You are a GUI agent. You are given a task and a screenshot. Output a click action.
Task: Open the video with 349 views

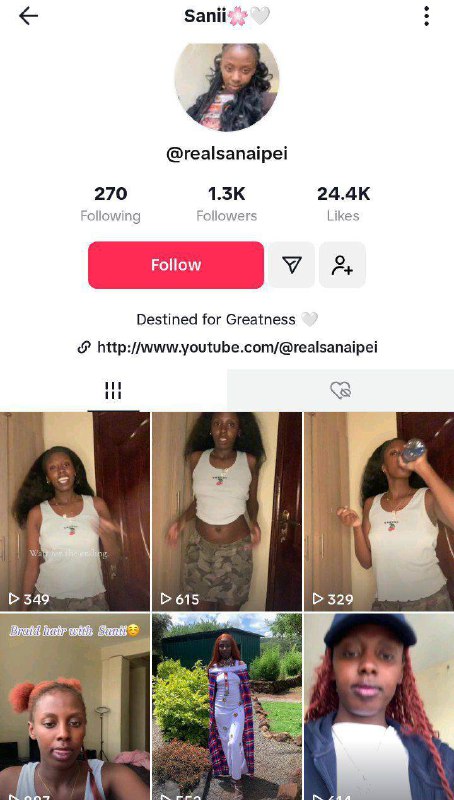tap(75, 511)
